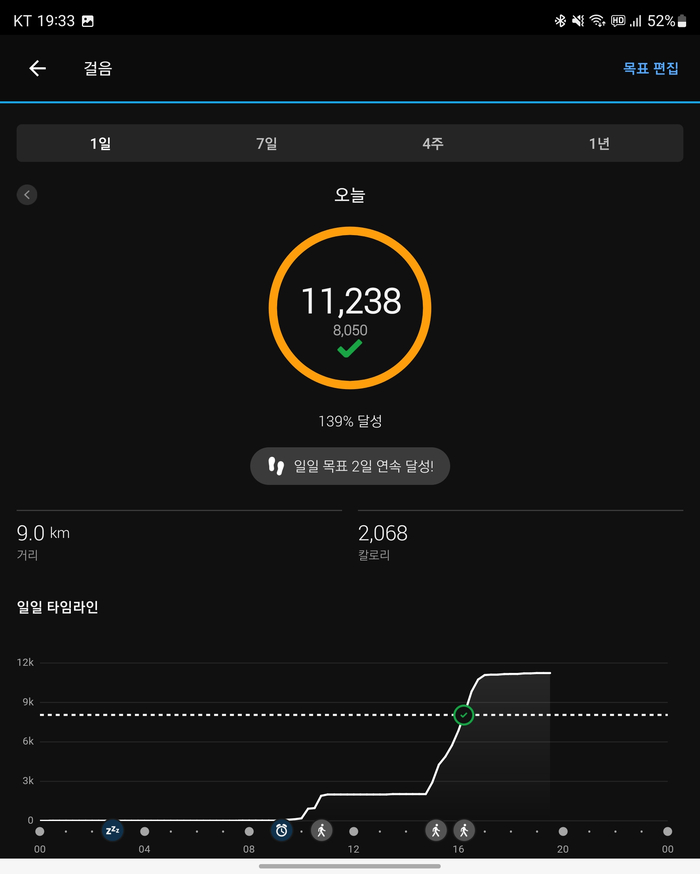Go back using the arrow
Image resolution: width=700 pixels, height=874 pixels.
pos(37,69)
